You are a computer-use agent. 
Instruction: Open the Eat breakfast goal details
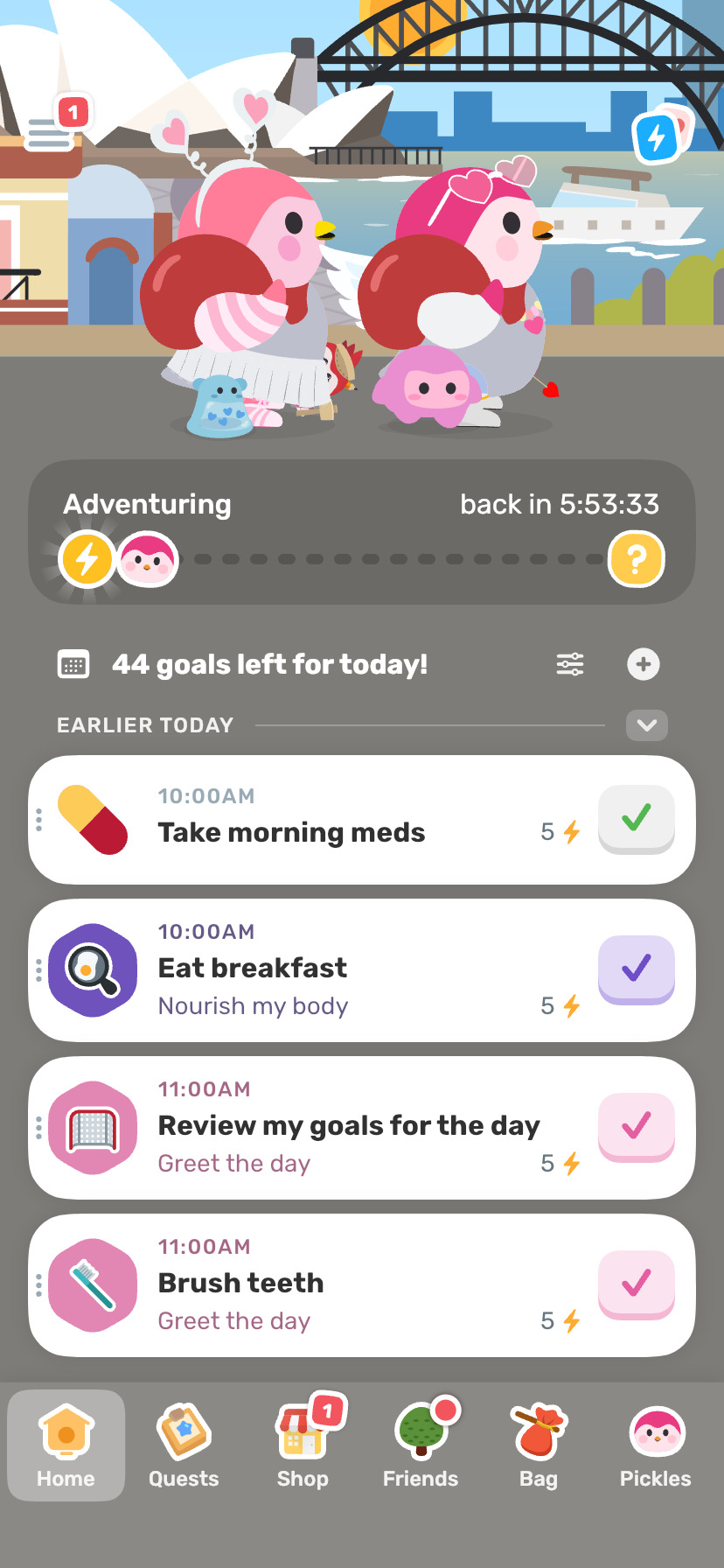[253, 968]
